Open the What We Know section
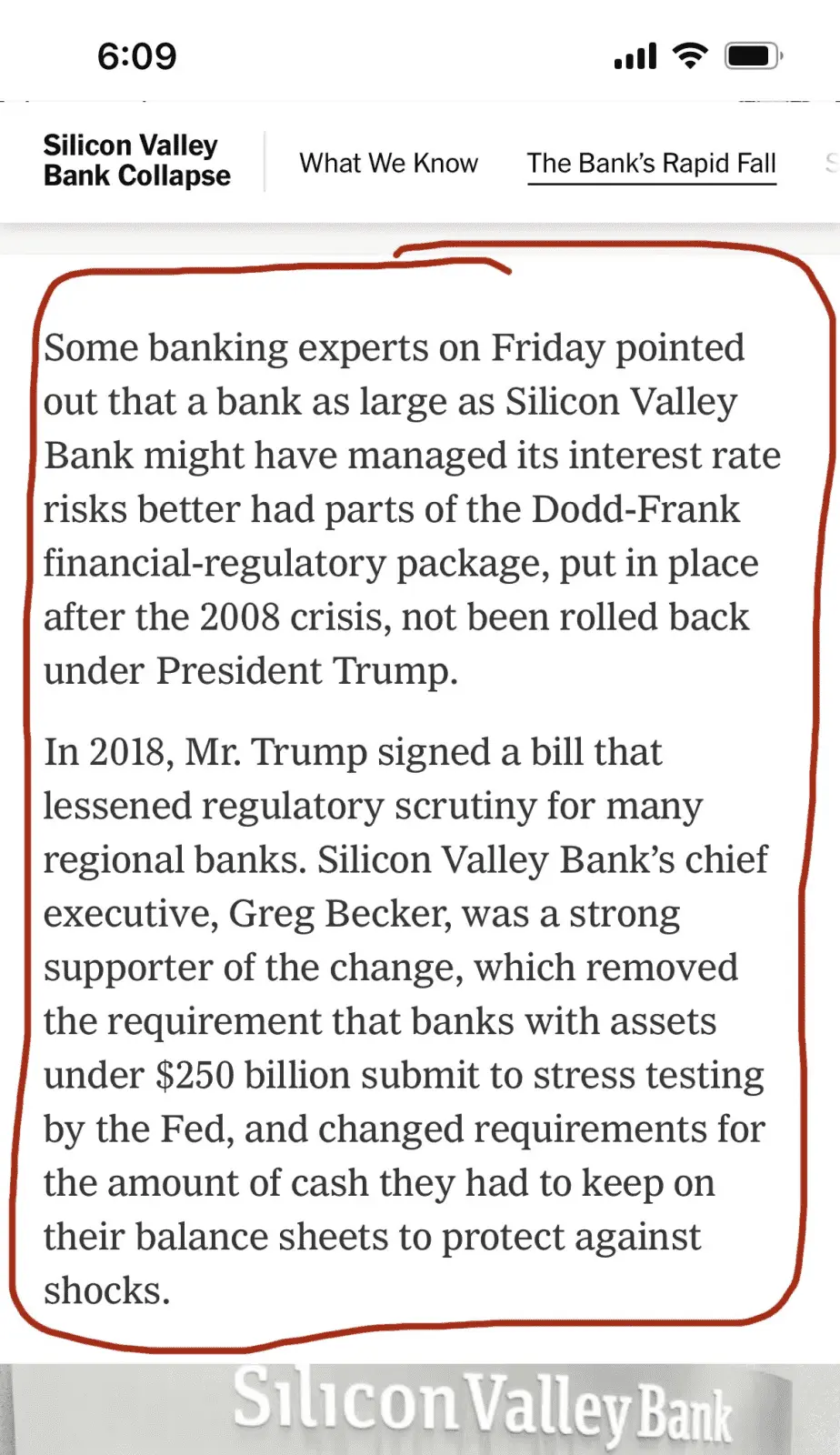This screenshot has height=1455, width=840. [388, 164]
